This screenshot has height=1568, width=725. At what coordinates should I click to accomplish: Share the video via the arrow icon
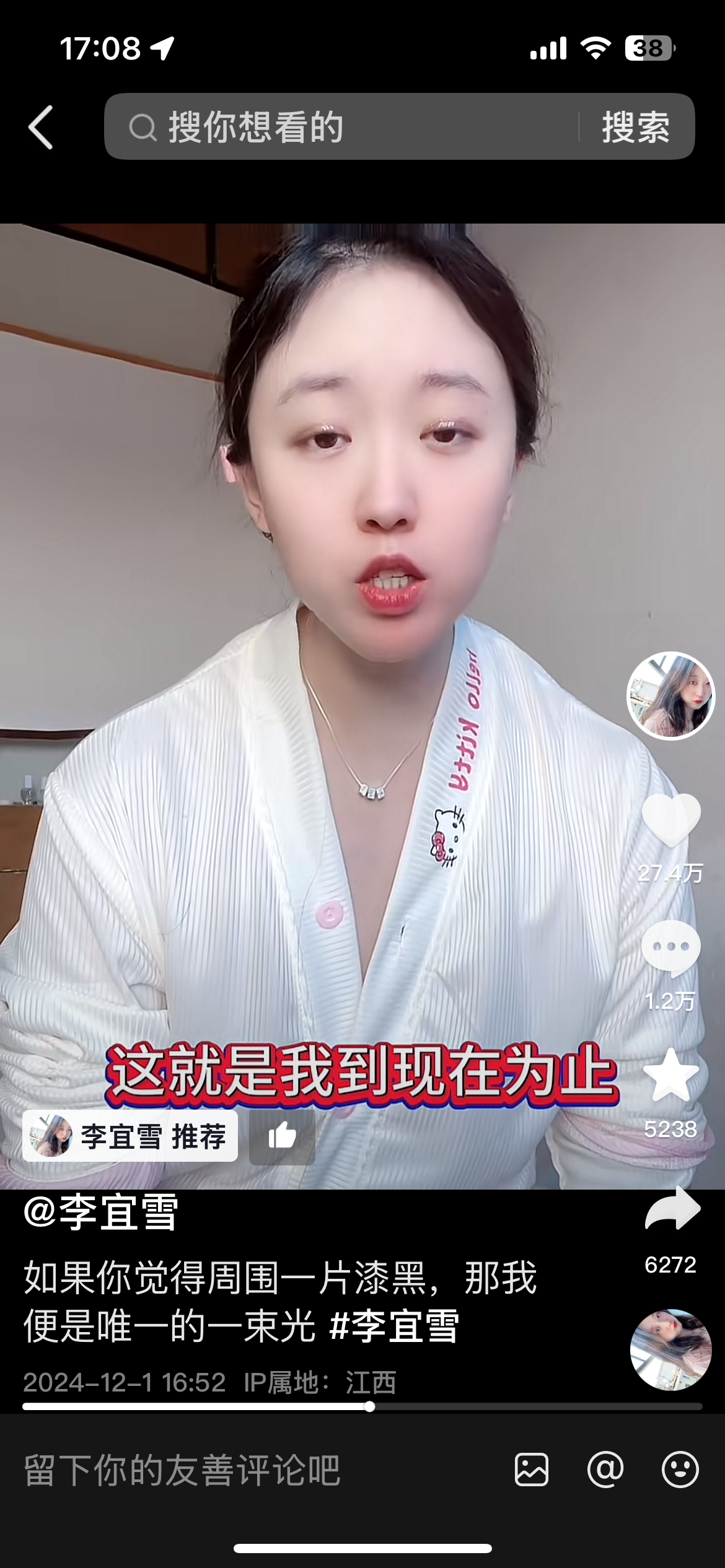tap(672, 1209)
